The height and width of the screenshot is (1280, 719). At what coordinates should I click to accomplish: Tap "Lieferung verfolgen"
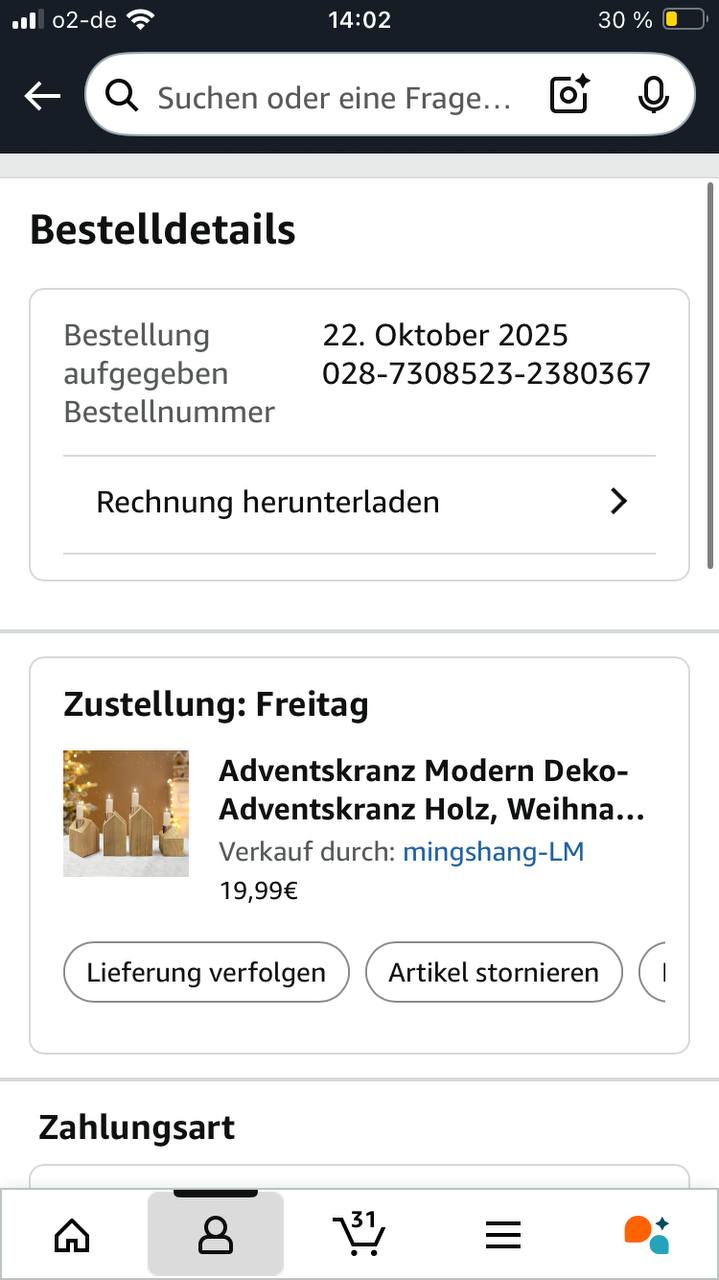click(206, 972)
